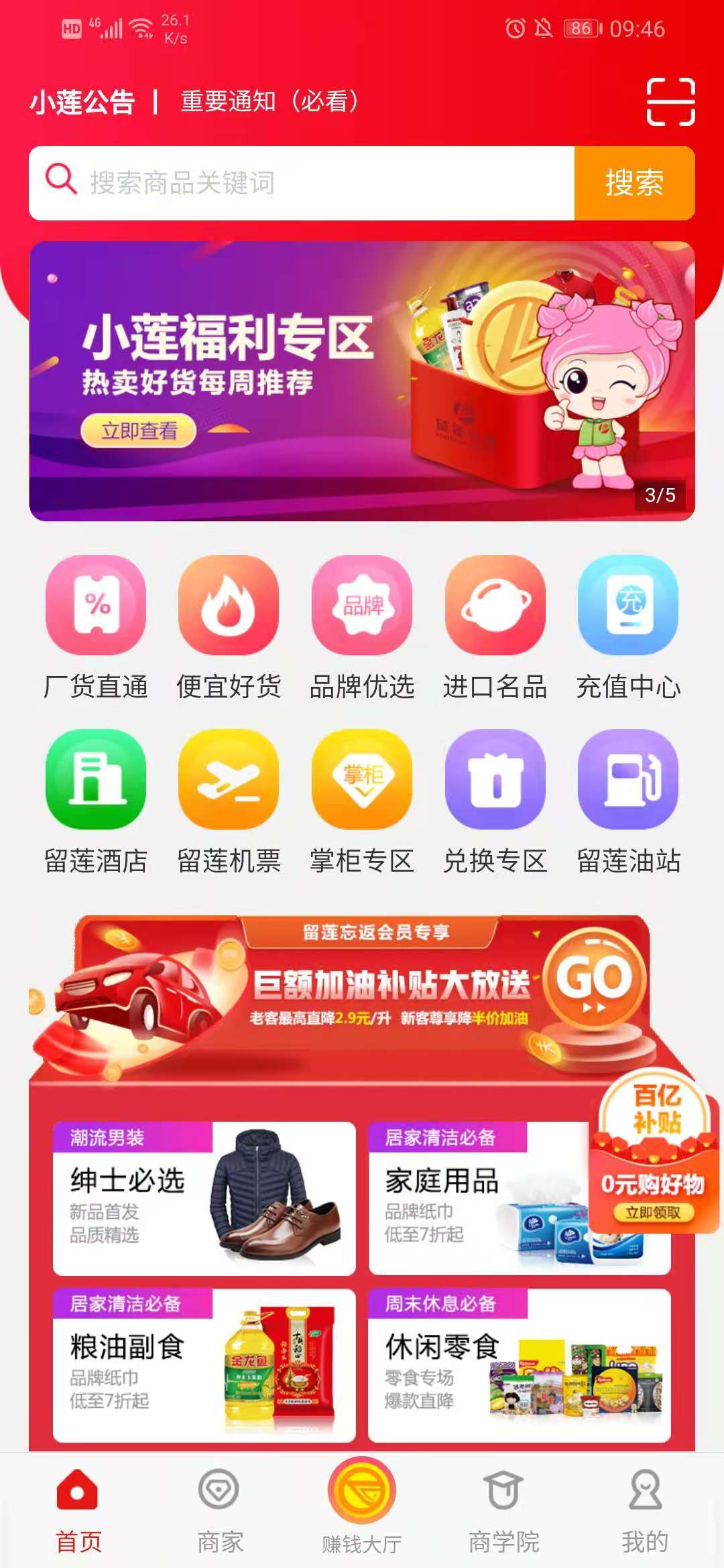Open the 重要通知（必看）announcement
The image size is (724, 1568).
[269, 102]
